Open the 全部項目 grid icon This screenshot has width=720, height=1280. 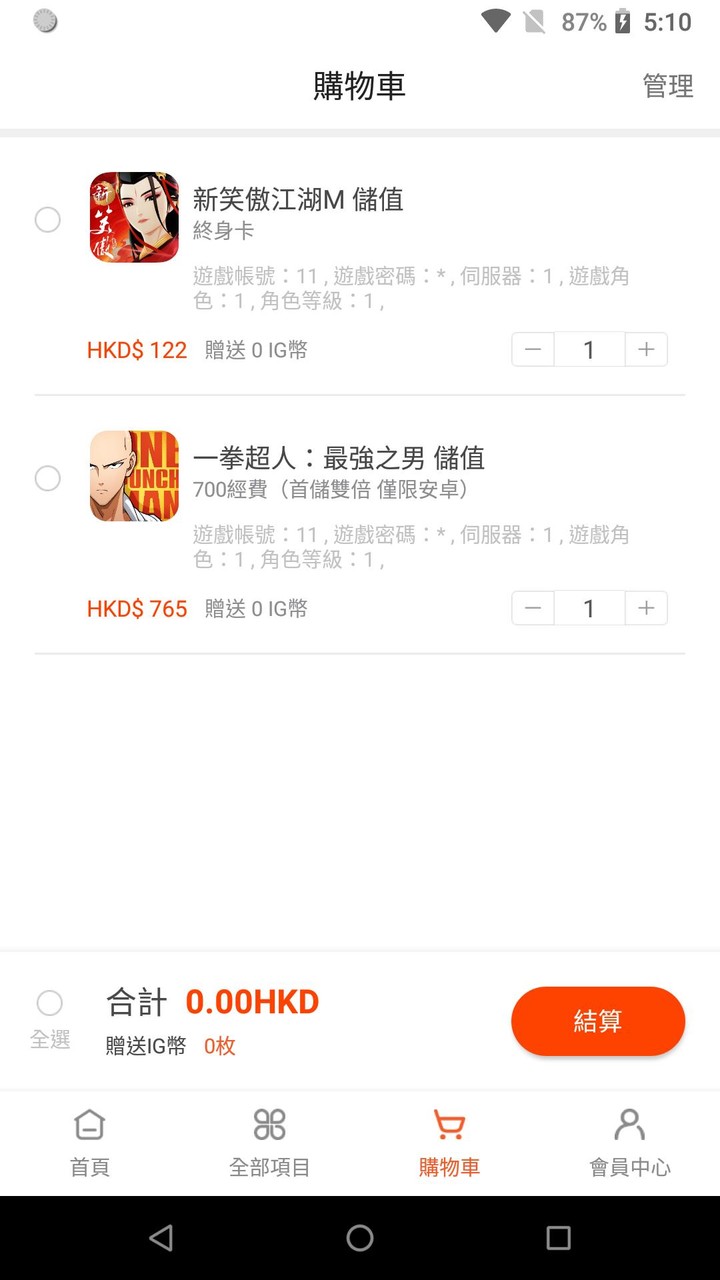coord(269,1124)
